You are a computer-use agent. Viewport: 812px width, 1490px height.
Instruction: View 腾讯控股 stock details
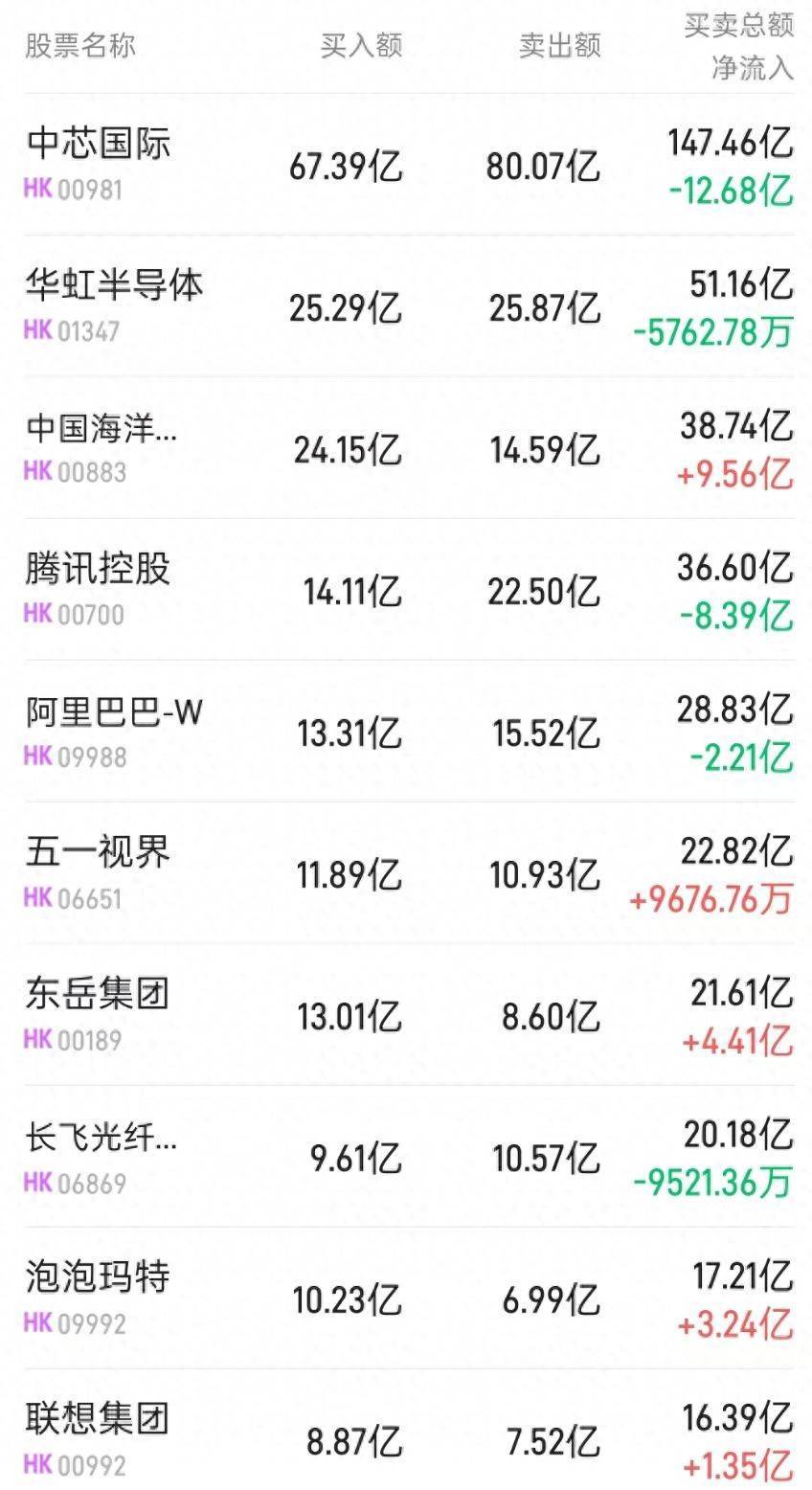(x=406, y=590)
